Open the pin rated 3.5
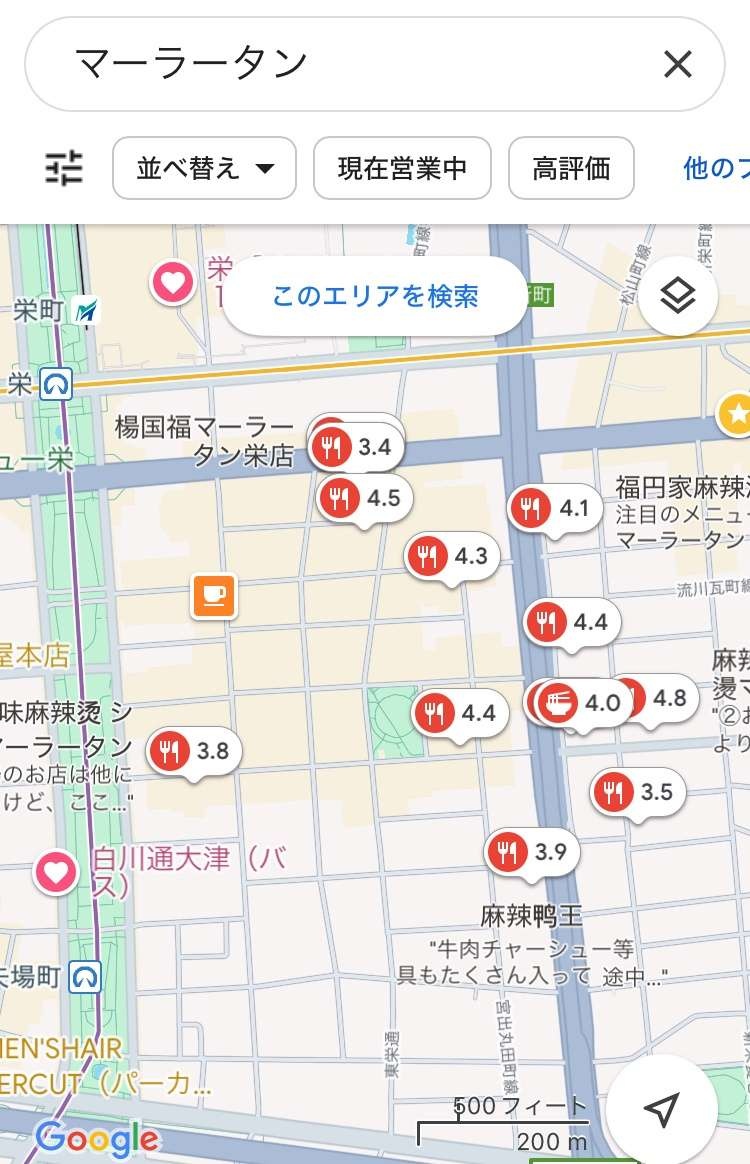750x1164 pixels. [x=638, y=792]
